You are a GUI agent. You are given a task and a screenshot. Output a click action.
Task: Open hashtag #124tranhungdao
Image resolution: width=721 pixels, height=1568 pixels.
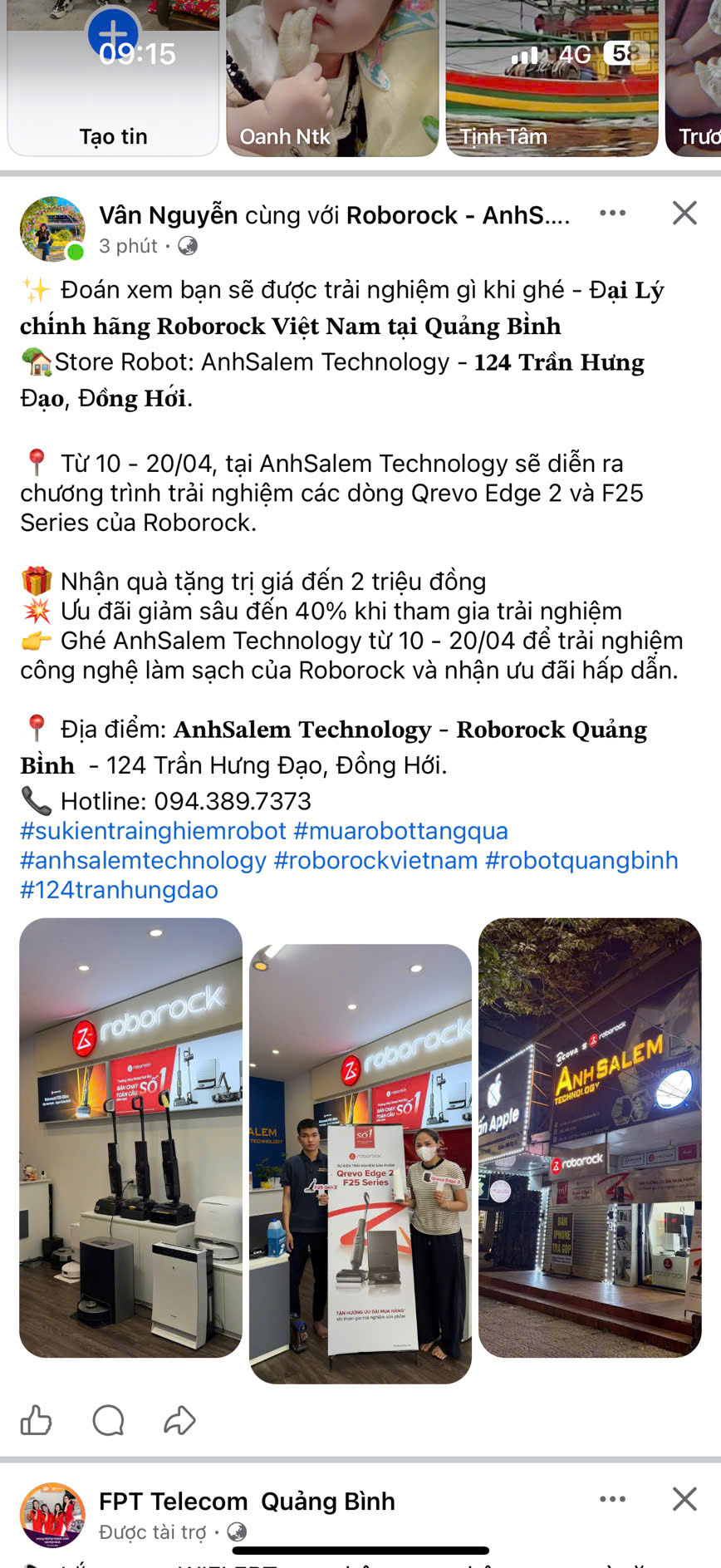(119, 890)
